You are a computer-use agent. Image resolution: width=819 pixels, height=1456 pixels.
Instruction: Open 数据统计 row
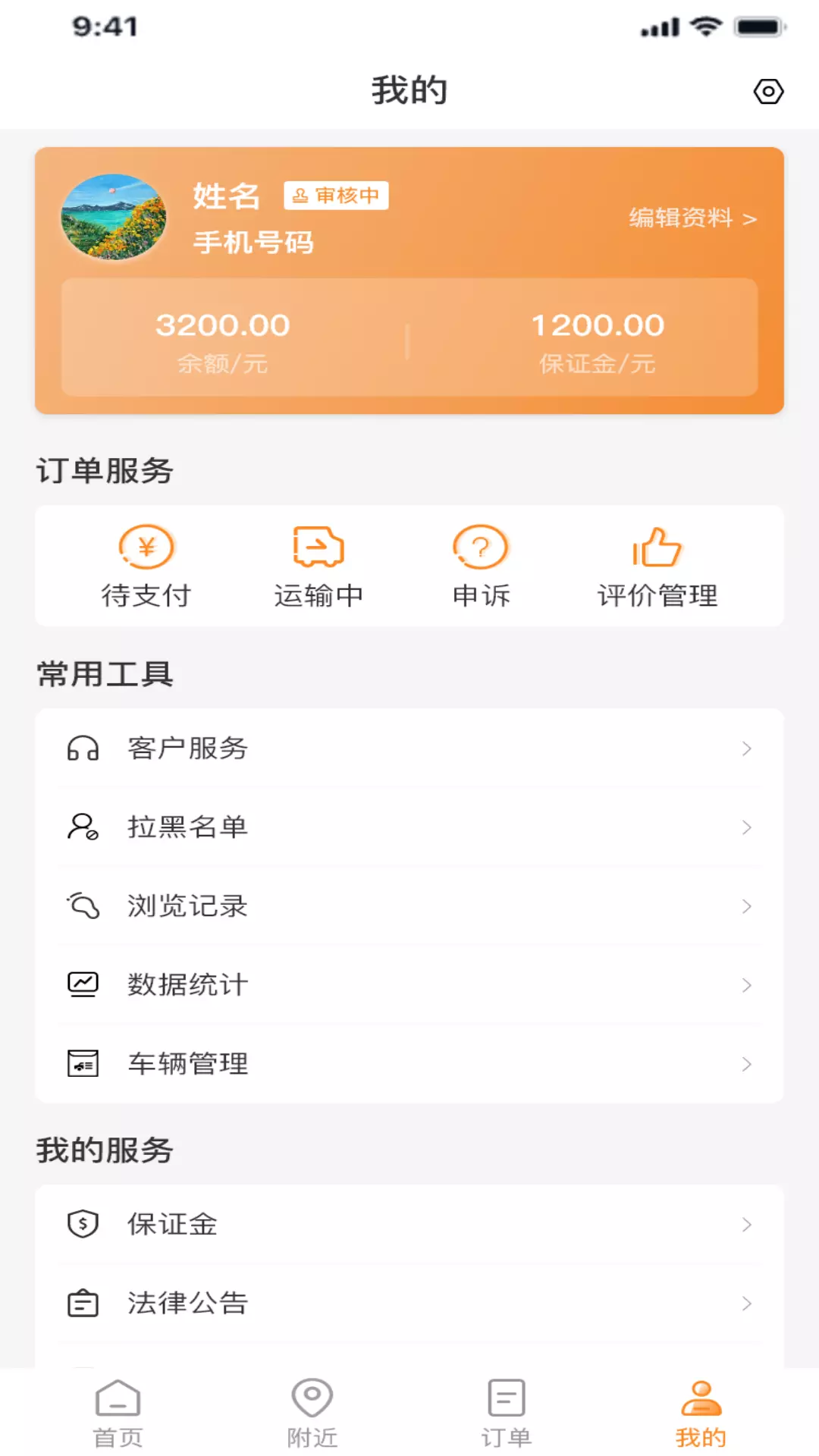click(x=409, y=985)
